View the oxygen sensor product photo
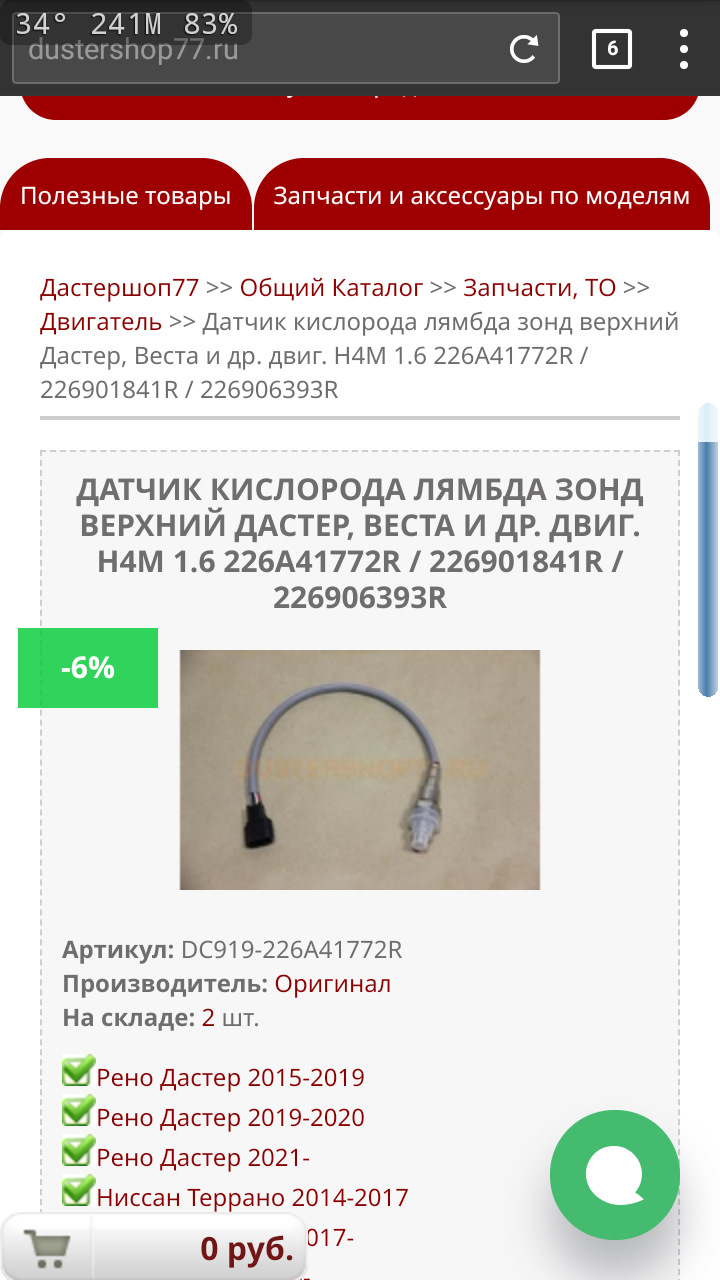This screenshot has height=1280, width=720. 360,769
